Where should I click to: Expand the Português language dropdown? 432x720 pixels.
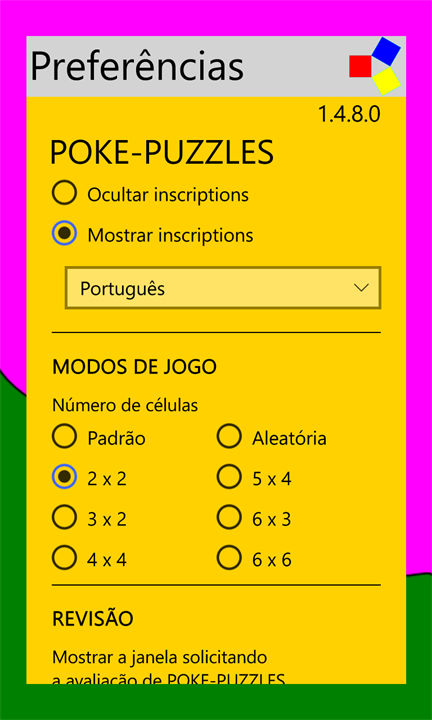(x=223, y=288)
